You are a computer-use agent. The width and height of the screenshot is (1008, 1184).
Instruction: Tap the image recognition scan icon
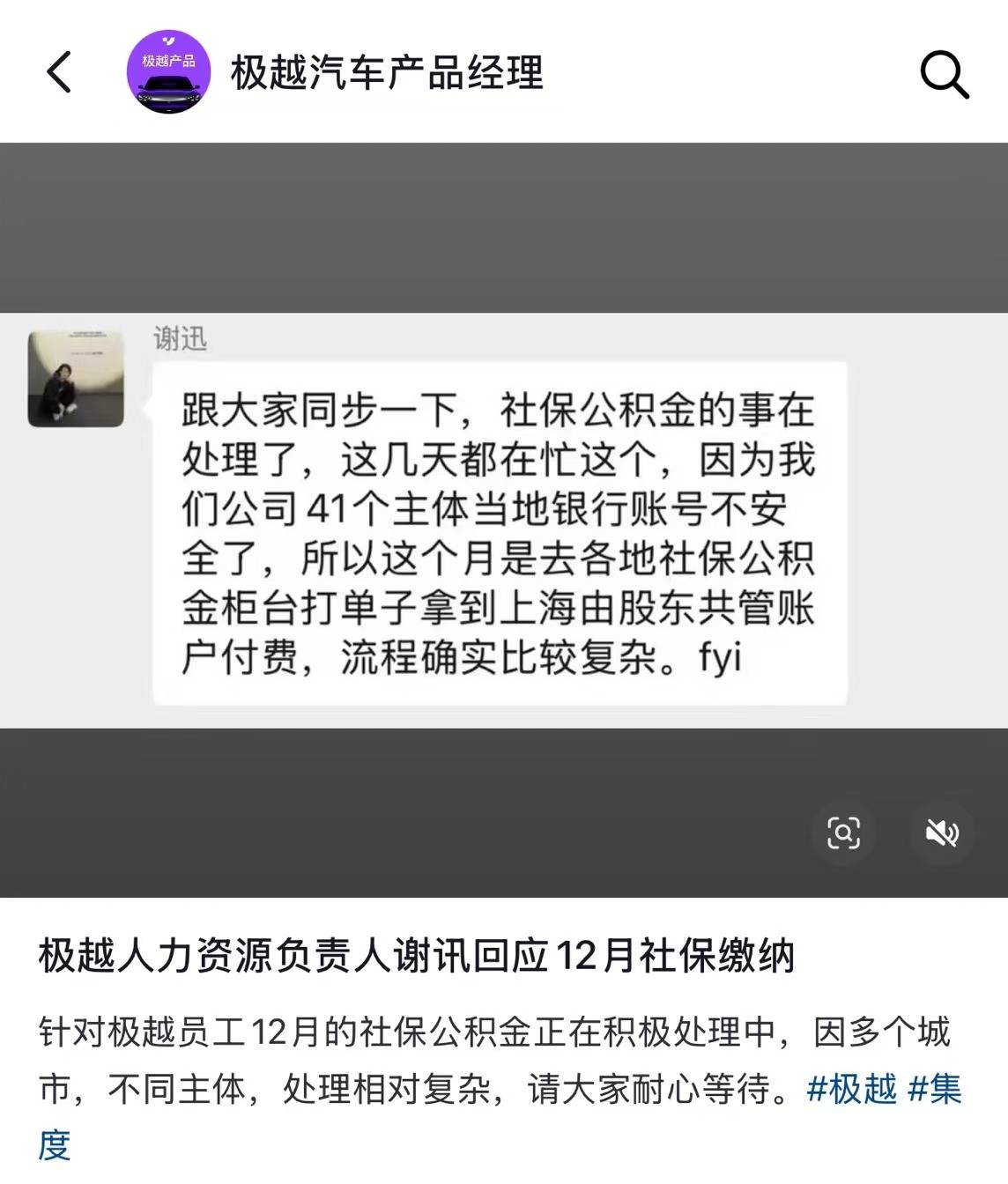[843, 832]
